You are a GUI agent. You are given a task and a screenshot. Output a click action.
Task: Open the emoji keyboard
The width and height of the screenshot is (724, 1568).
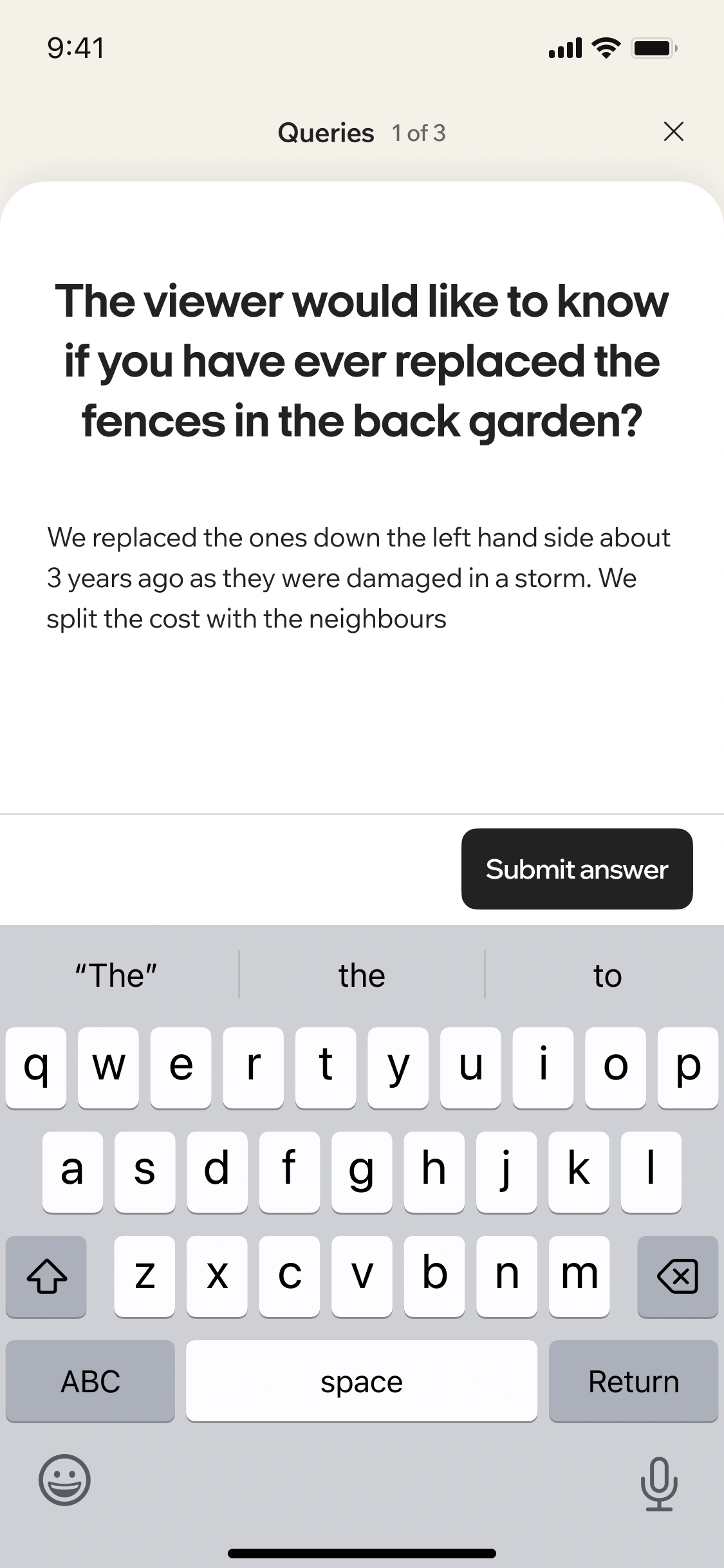pos(64,1480)
